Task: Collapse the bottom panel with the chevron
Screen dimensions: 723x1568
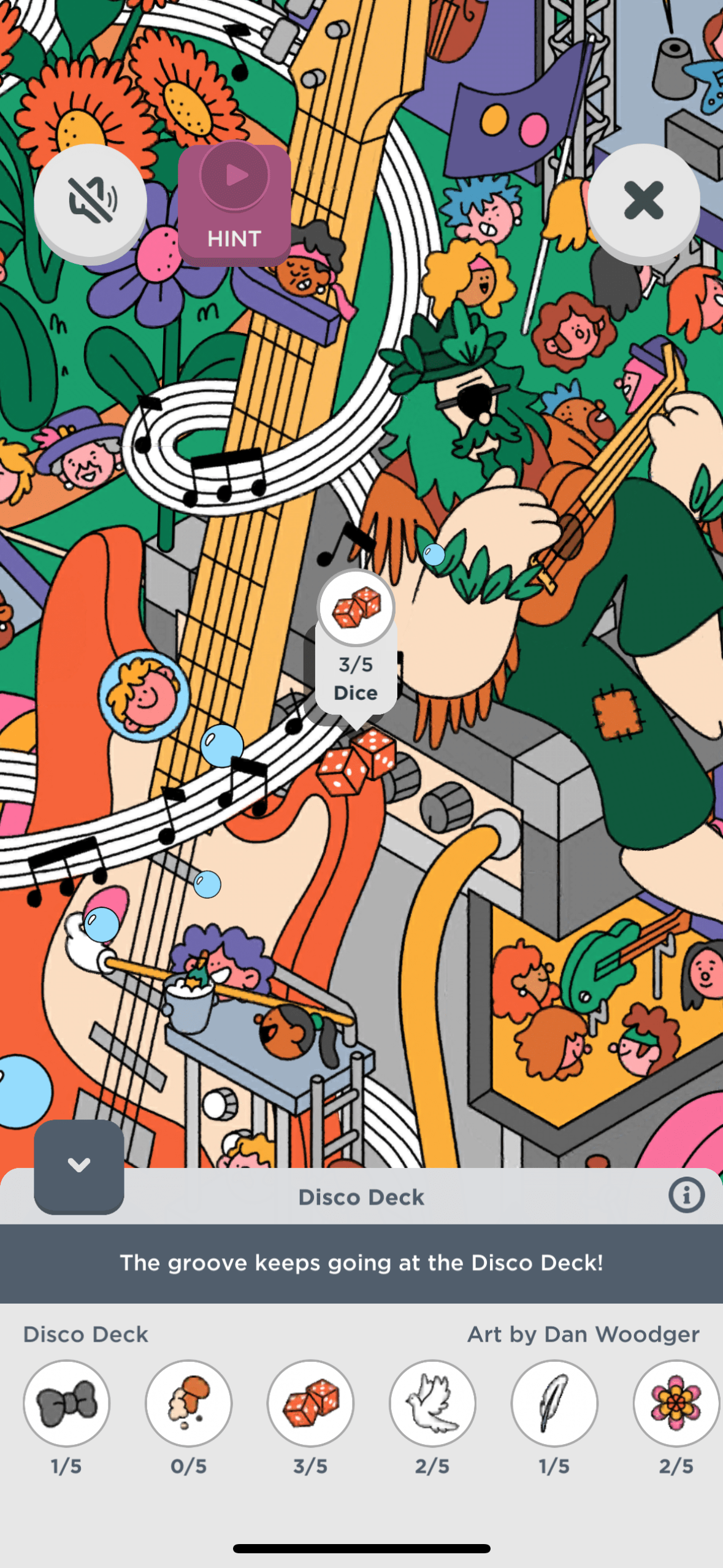Action: (x=79, y=1165)
